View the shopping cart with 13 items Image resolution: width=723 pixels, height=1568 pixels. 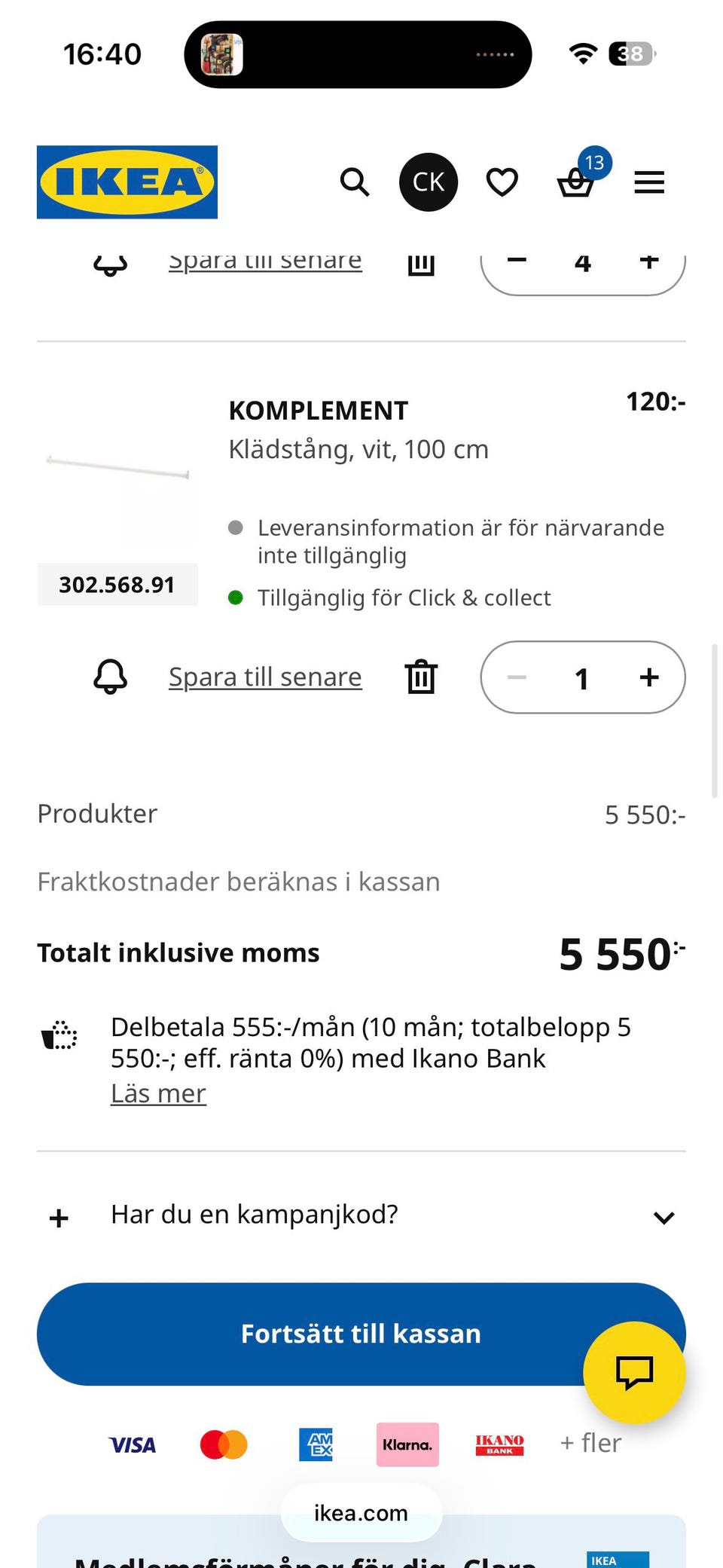pyautogui.click(x=576, y=185)
